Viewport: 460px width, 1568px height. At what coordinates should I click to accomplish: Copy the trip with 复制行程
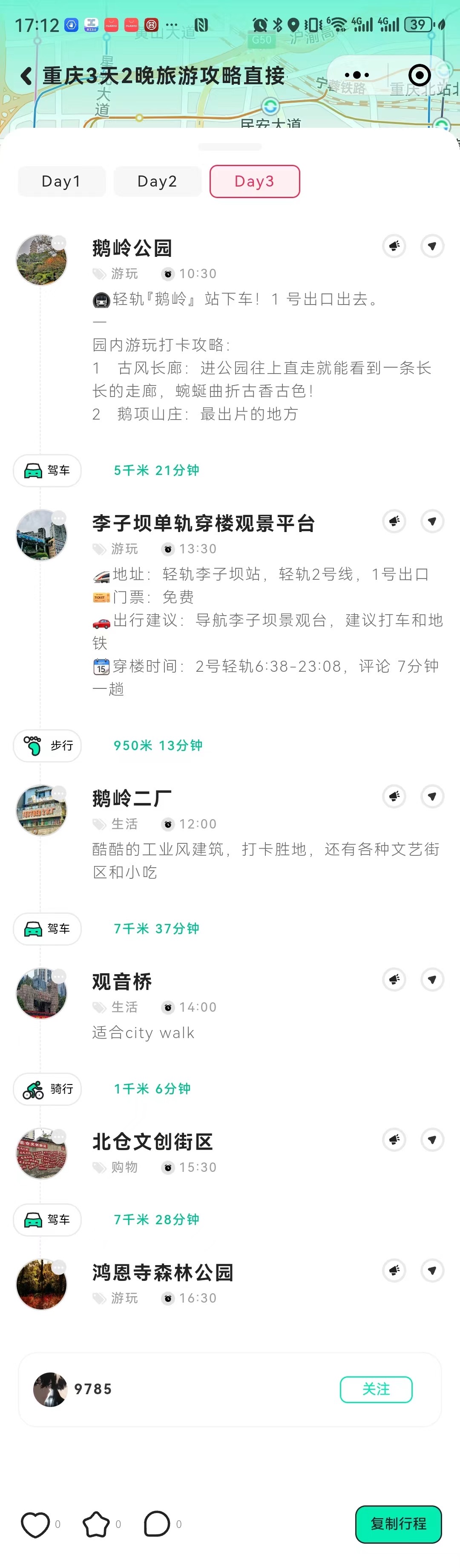pos(399,1524)
